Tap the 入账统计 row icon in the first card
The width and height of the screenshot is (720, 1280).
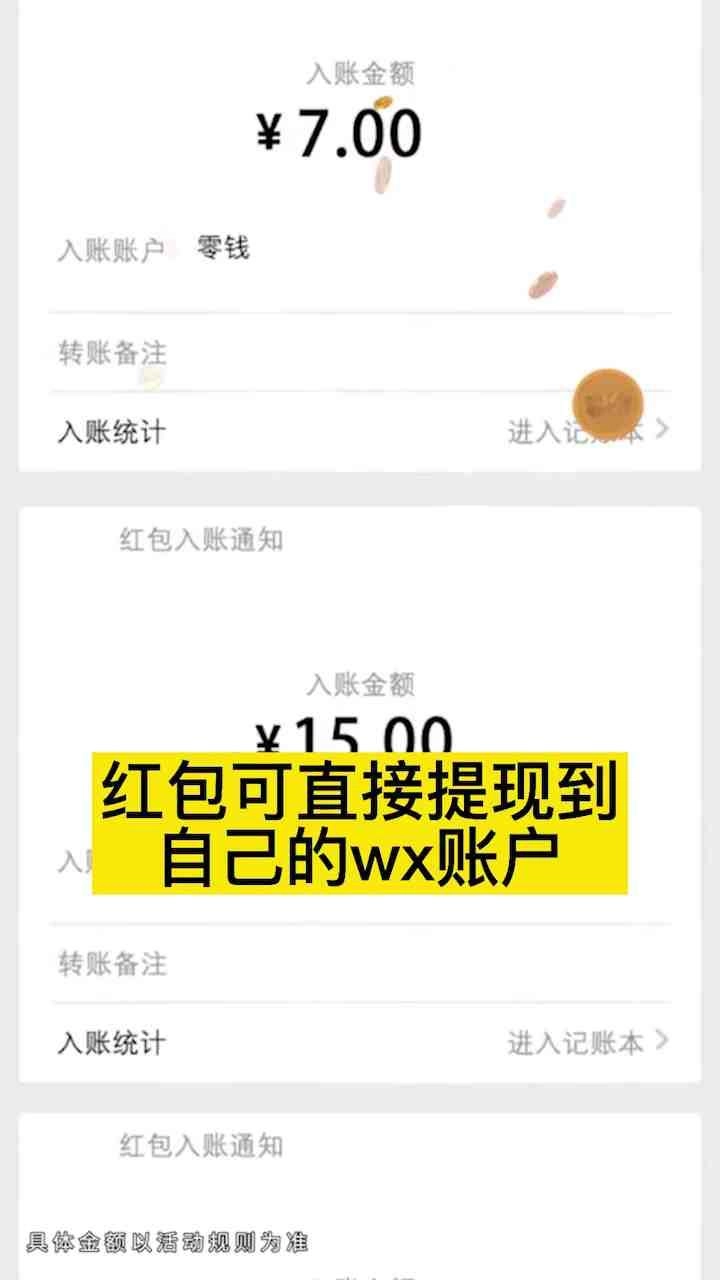tap(115, 431)
